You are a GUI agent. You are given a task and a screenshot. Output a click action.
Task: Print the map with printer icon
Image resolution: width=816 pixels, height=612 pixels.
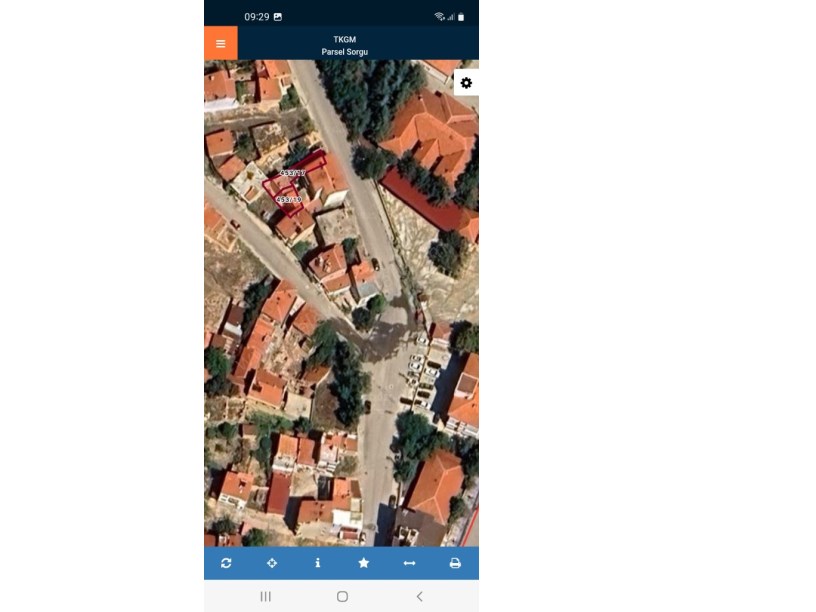[455, 563]
